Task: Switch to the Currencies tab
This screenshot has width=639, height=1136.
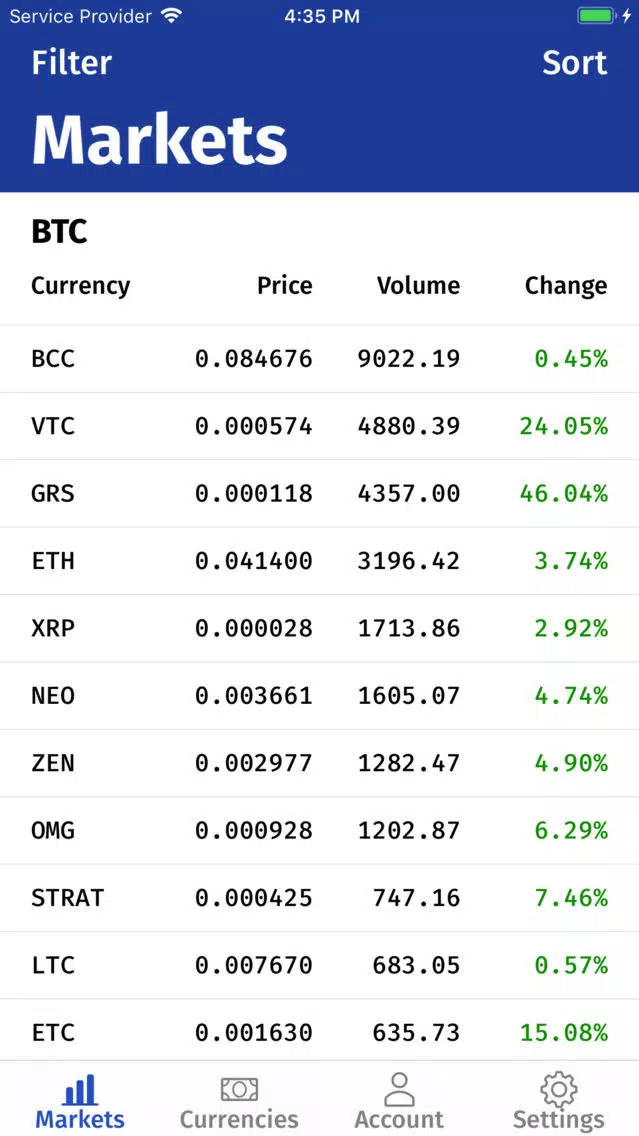Action: (x=239, y=1101)
